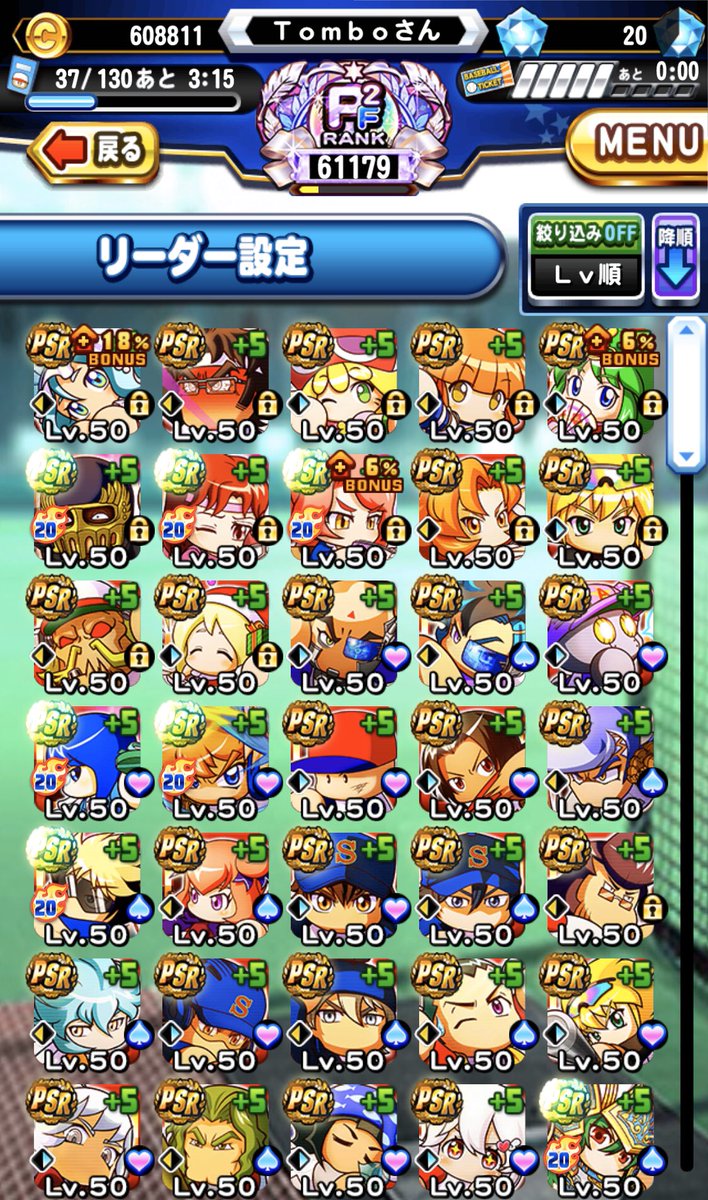This screenshot has height=1200, width=708.
Task: Select the golden-masked SR character card
Action: (88, 509)
